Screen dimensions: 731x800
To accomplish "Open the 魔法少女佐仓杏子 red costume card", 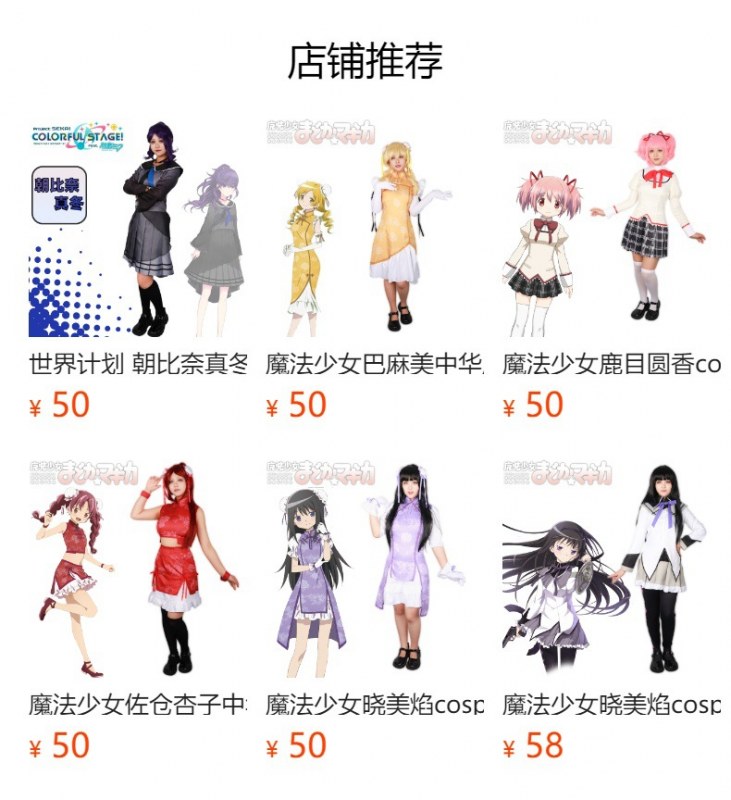I will click(x=138, y=568).
